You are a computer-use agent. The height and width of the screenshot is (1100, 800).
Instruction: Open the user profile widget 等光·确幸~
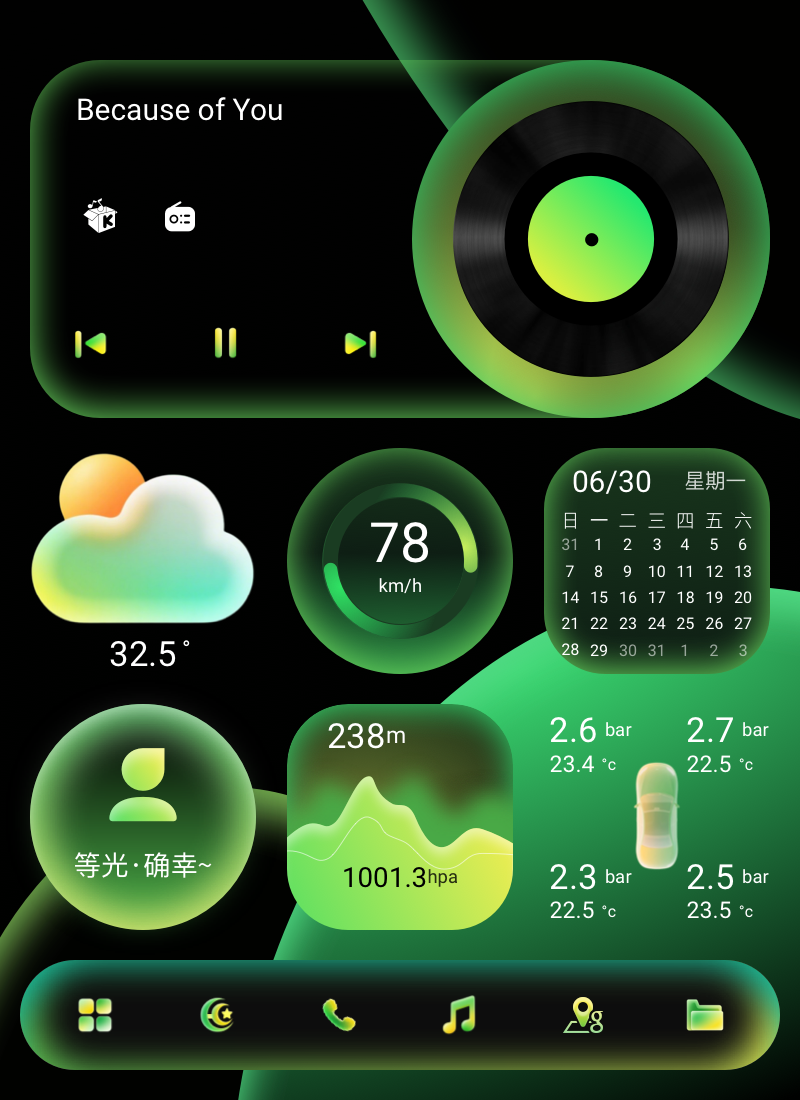(x=143, y=816)
